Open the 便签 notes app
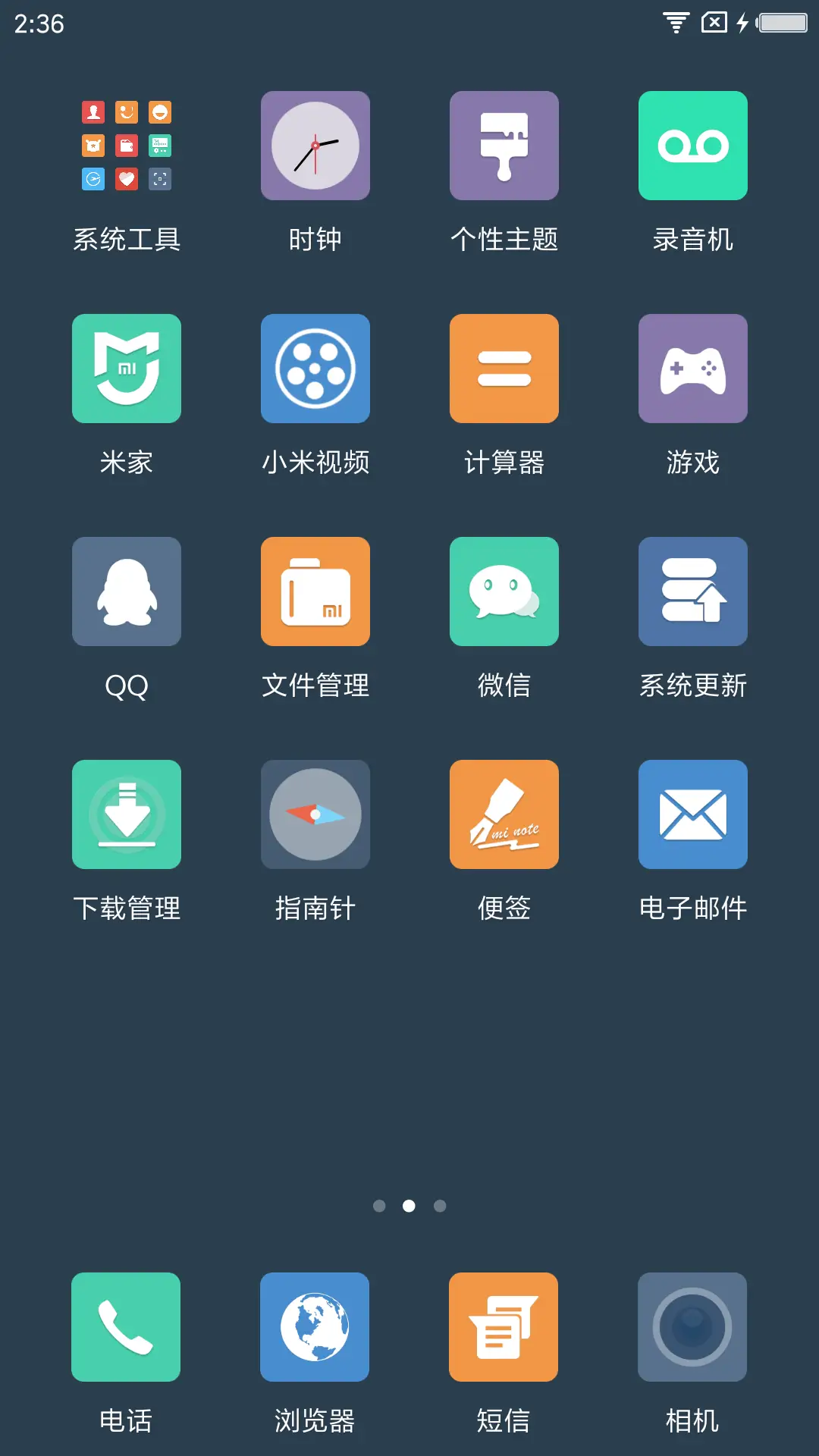819x1456 pixels. tap(504, 814)
